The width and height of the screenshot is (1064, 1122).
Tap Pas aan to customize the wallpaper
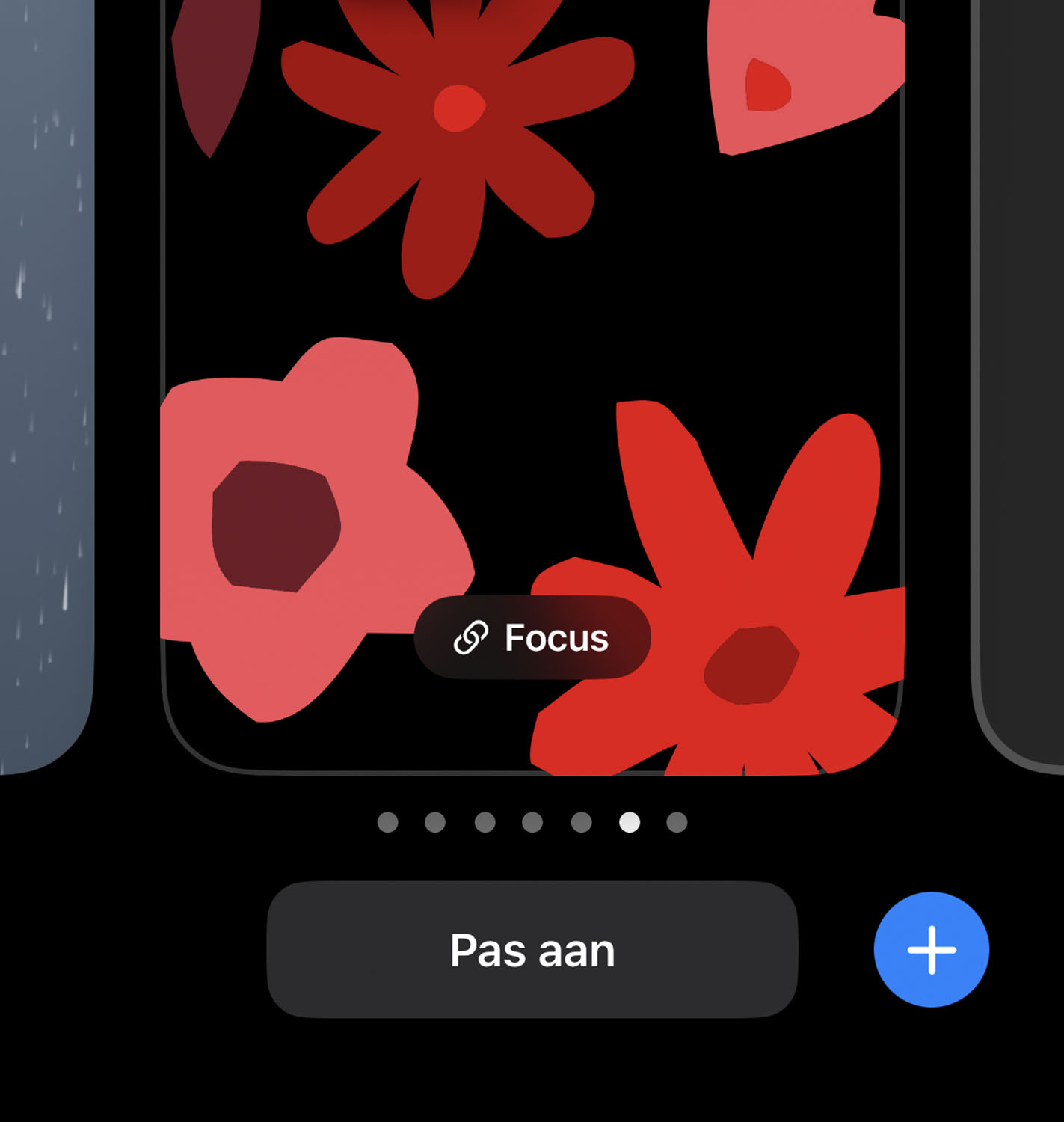pyautogui.click(x=532, y=950)
